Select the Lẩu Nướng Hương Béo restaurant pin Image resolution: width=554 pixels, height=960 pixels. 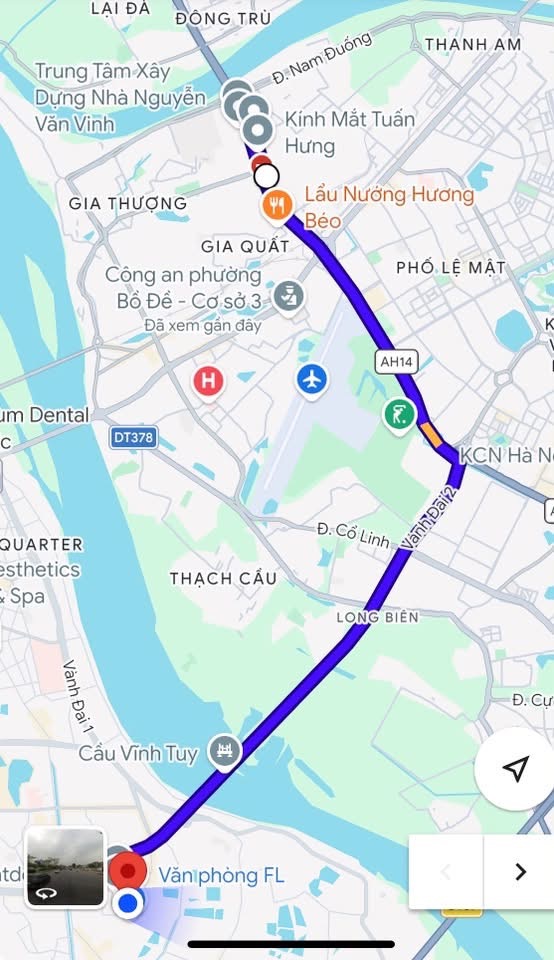(x=277, y=205)
